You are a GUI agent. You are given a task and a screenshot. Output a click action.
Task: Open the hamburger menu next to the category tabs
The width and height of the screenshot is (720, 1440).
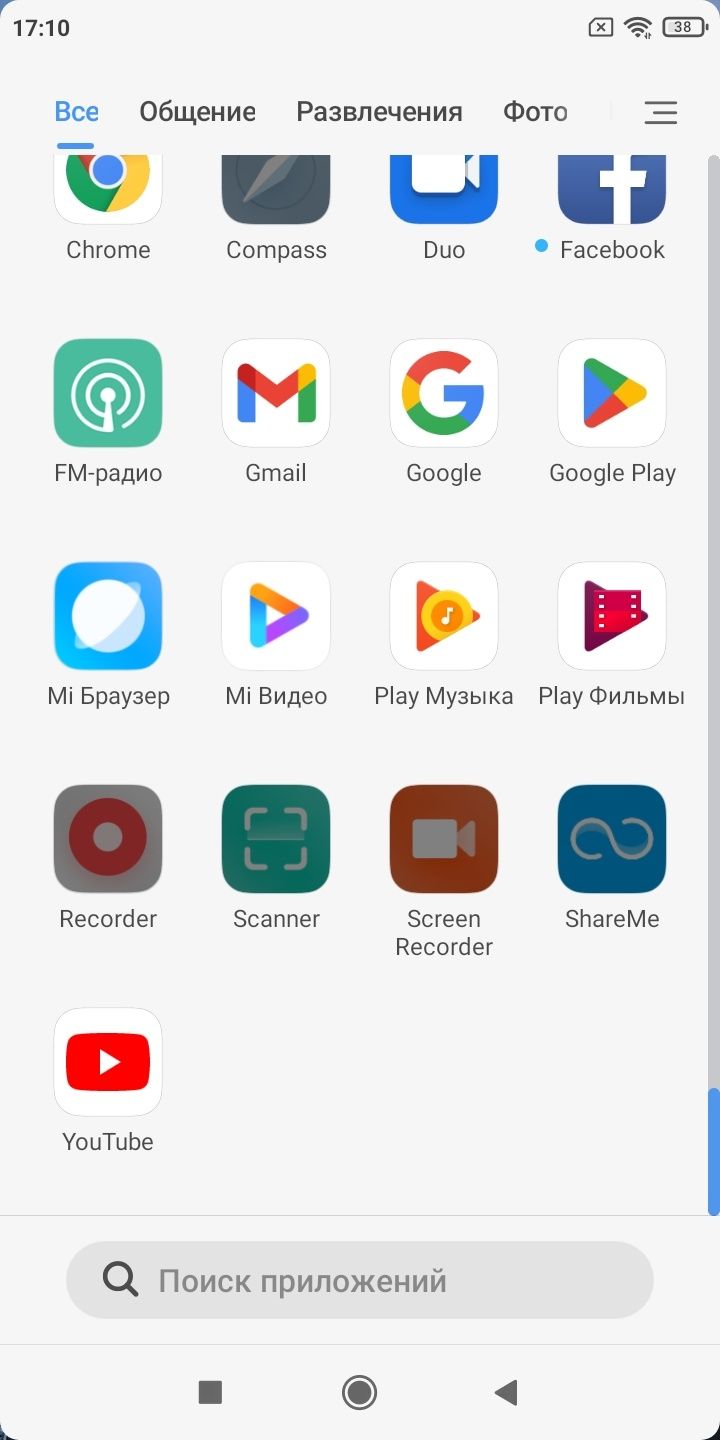click(x=660, y=113)
